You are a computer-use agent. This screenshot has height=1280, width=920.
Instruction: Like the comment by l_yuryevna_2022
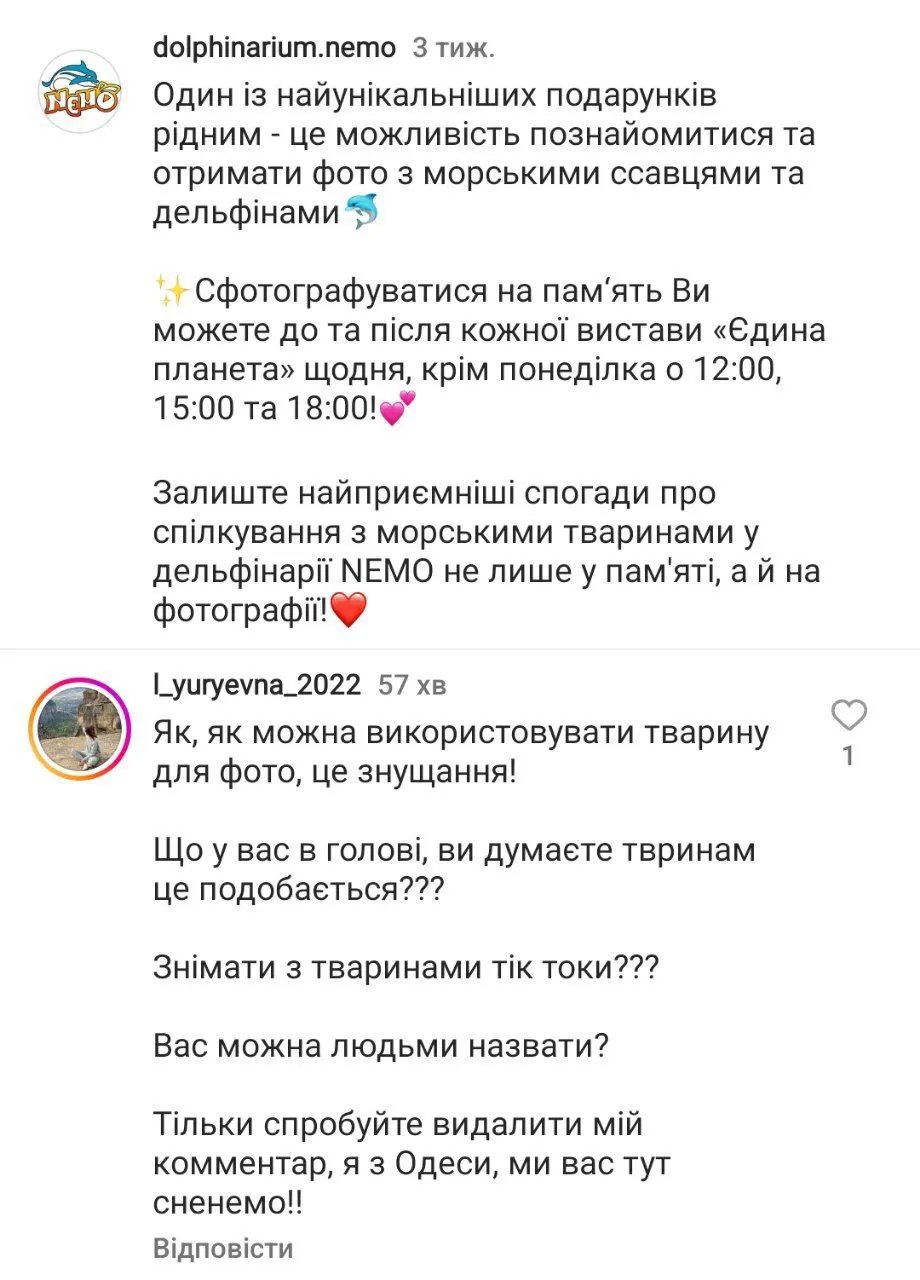(849, 716)
